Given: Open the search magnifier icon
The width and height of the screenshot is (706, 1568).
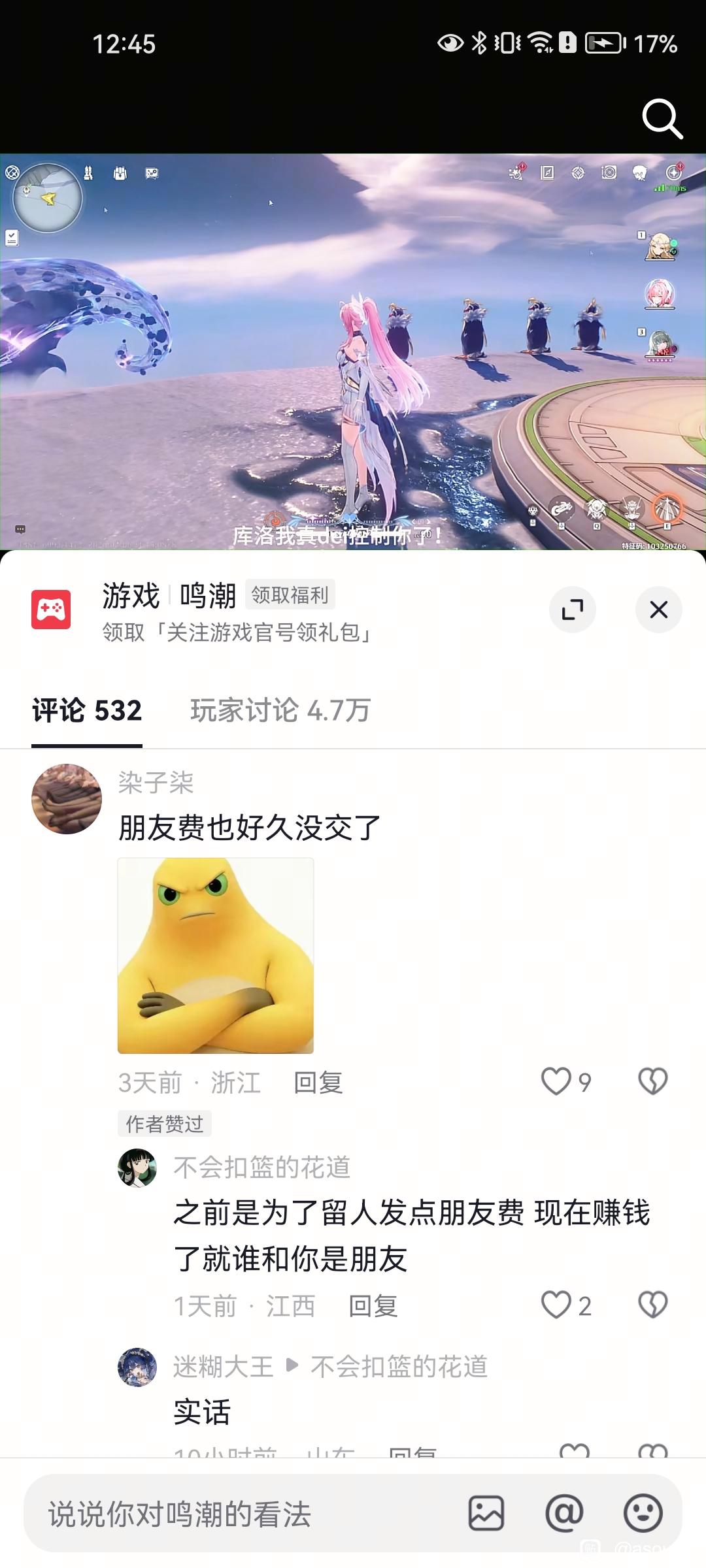Looking at the screenshot, I should [662, 119].
